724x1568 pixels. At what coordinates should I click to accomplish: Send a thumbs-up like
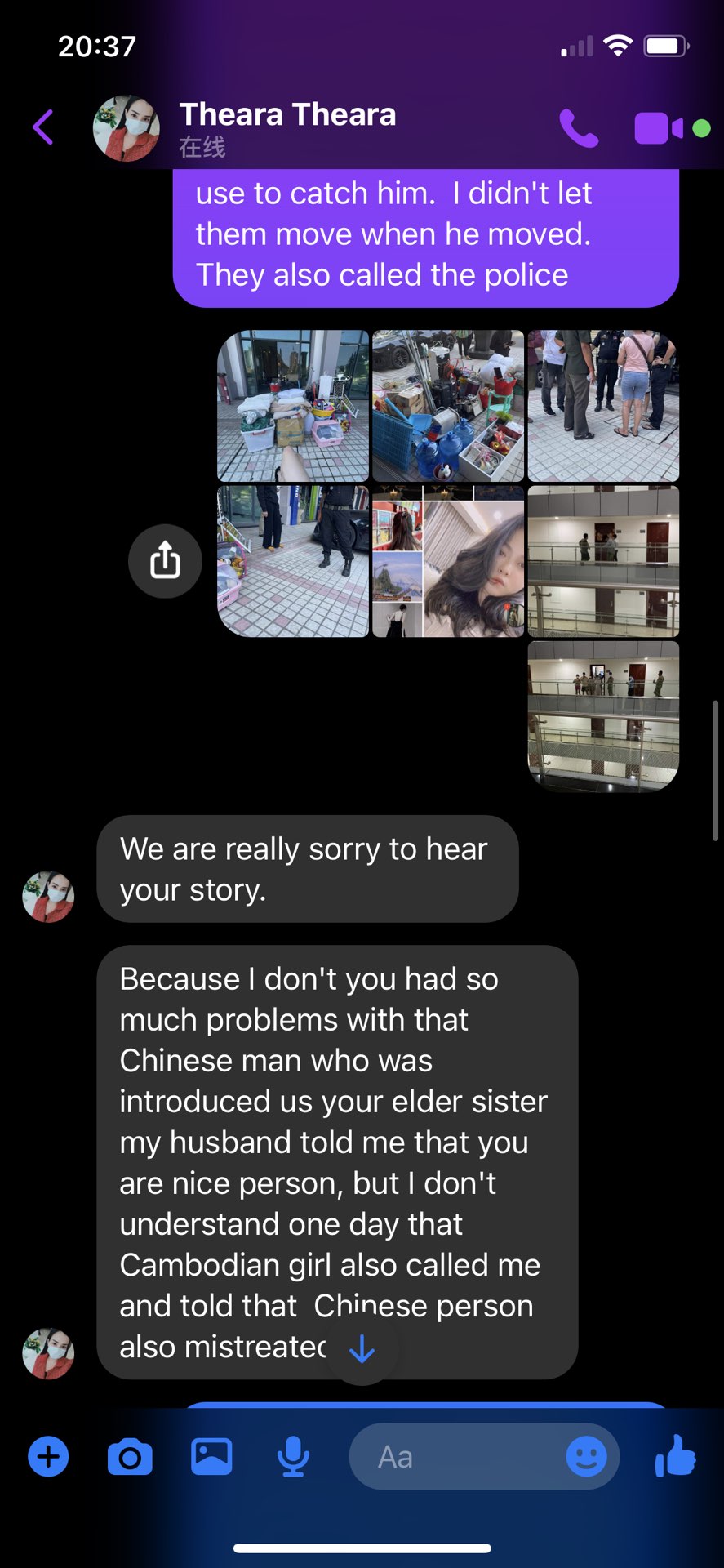(675, 1457)
